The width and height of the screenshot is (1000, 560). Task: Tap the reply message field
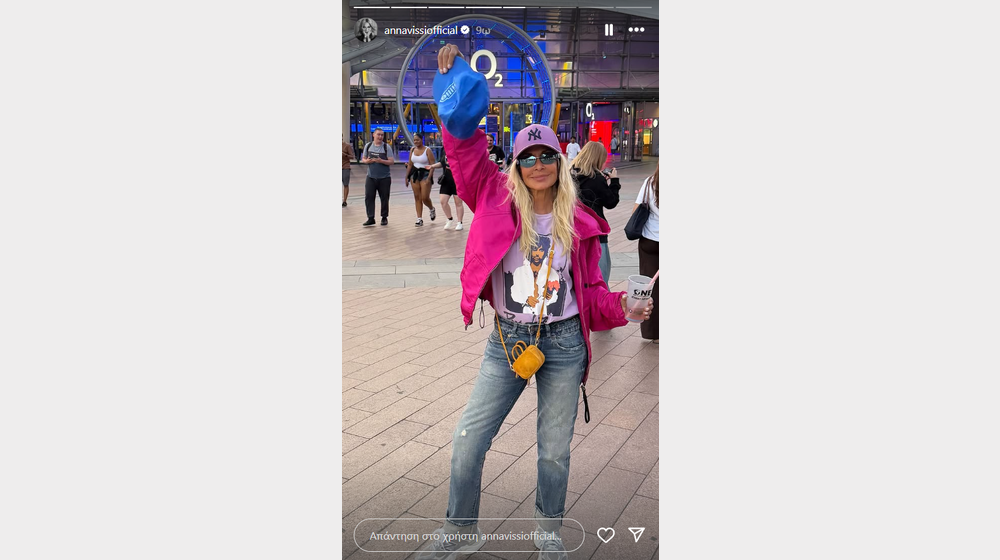[469, 535]
